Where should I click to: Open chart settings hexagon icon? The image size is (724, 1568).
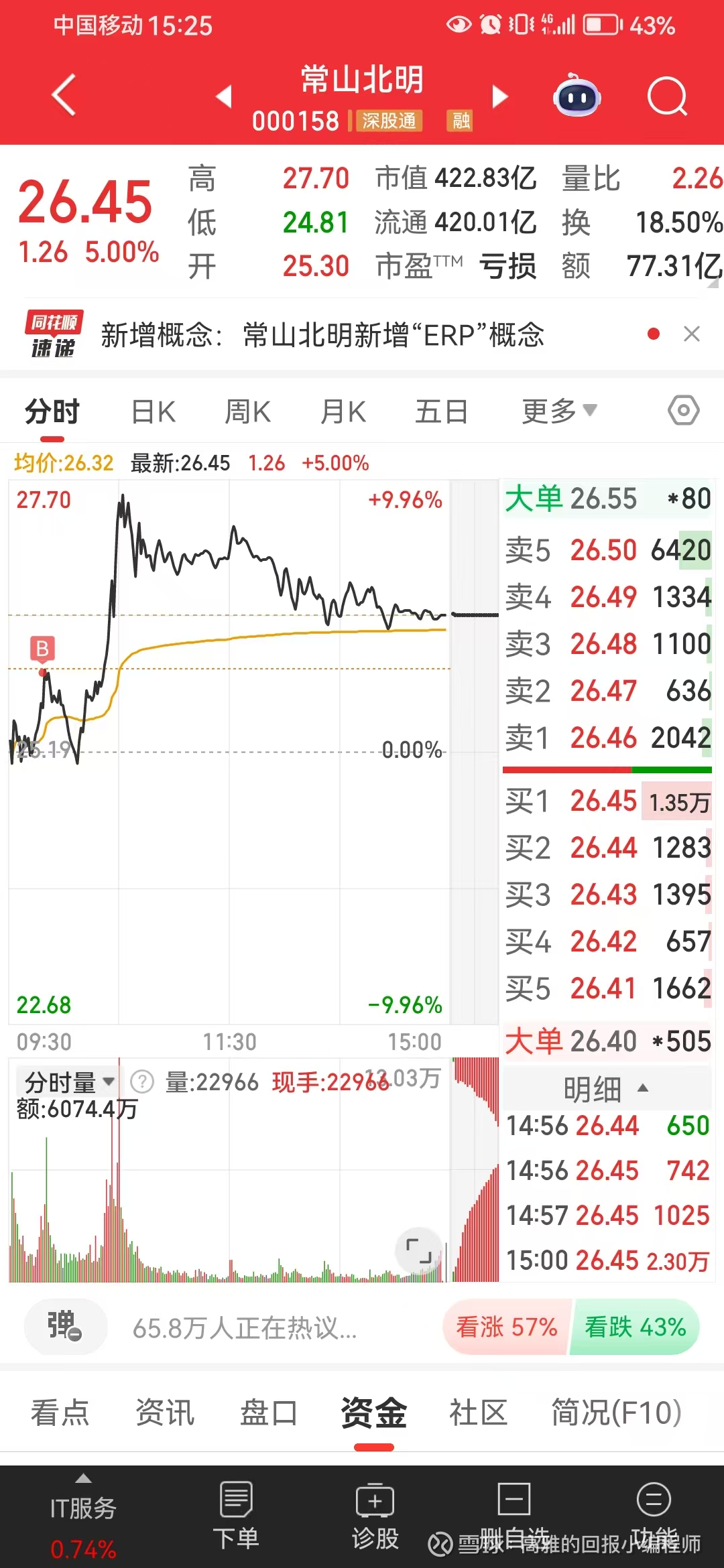[x=684, y=410]
